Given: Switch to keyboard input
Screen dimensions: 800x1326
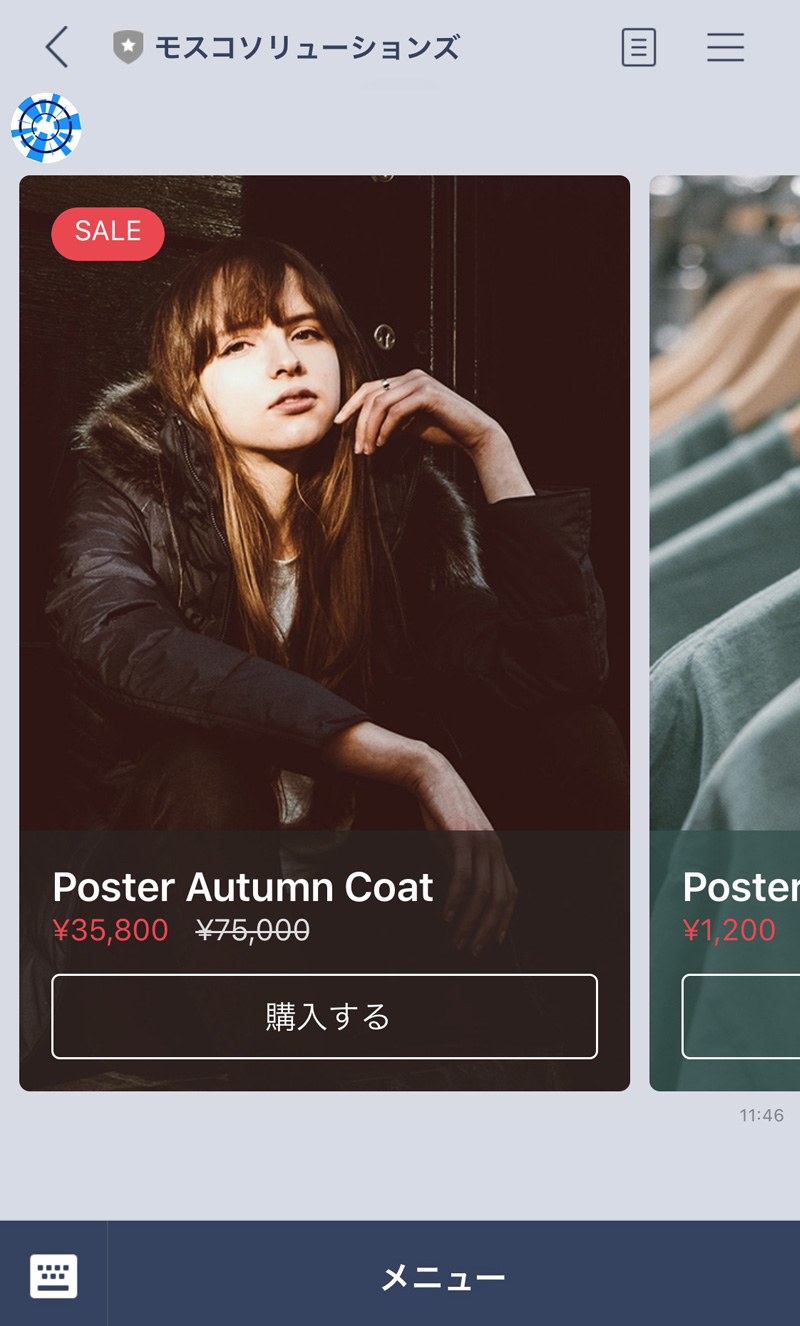Looking at the screenshot, I should click(54, 1276).
